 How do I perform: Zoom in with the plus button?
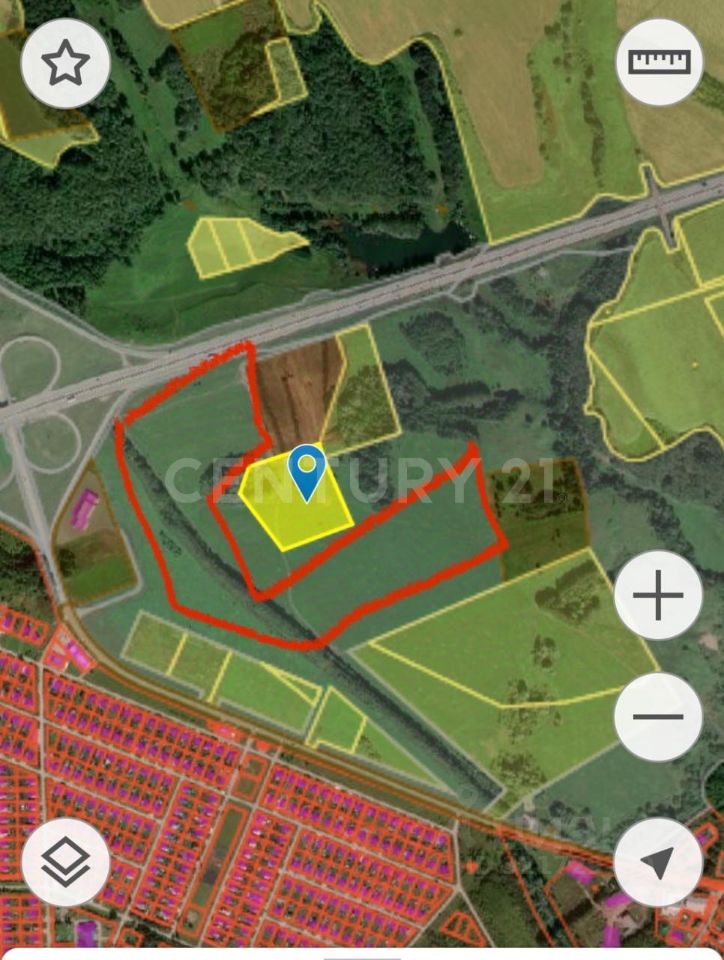pyautogui.click(x=658, y=597)
